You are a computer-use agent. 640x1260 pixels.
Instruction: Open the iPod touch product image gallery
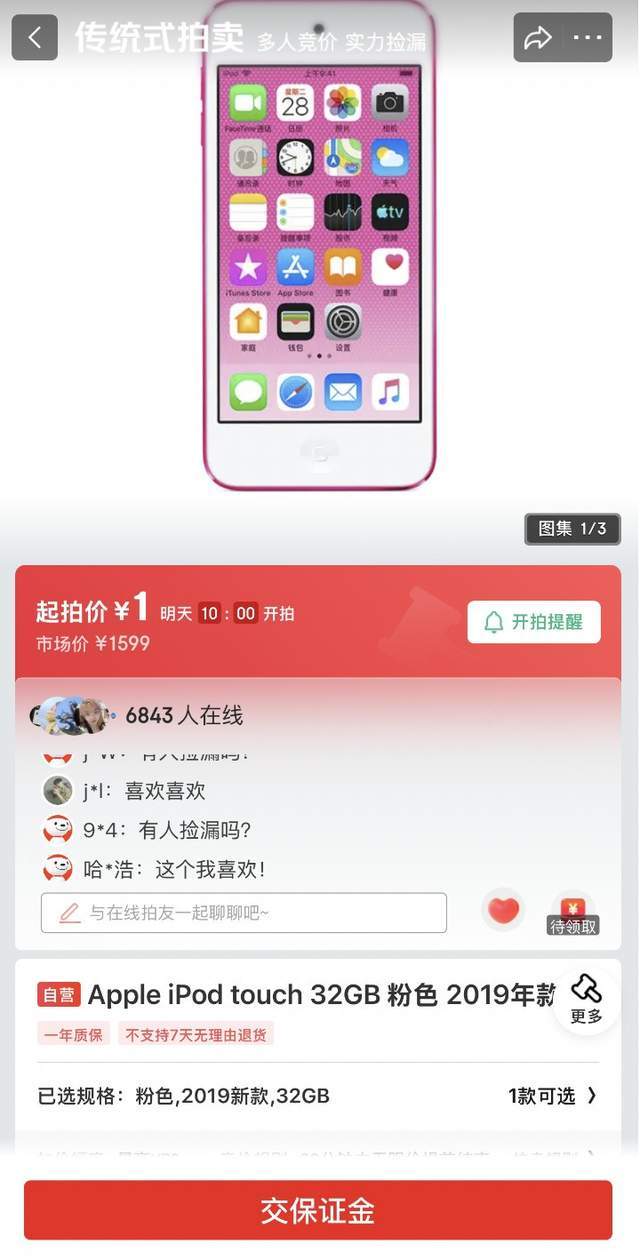319,250
